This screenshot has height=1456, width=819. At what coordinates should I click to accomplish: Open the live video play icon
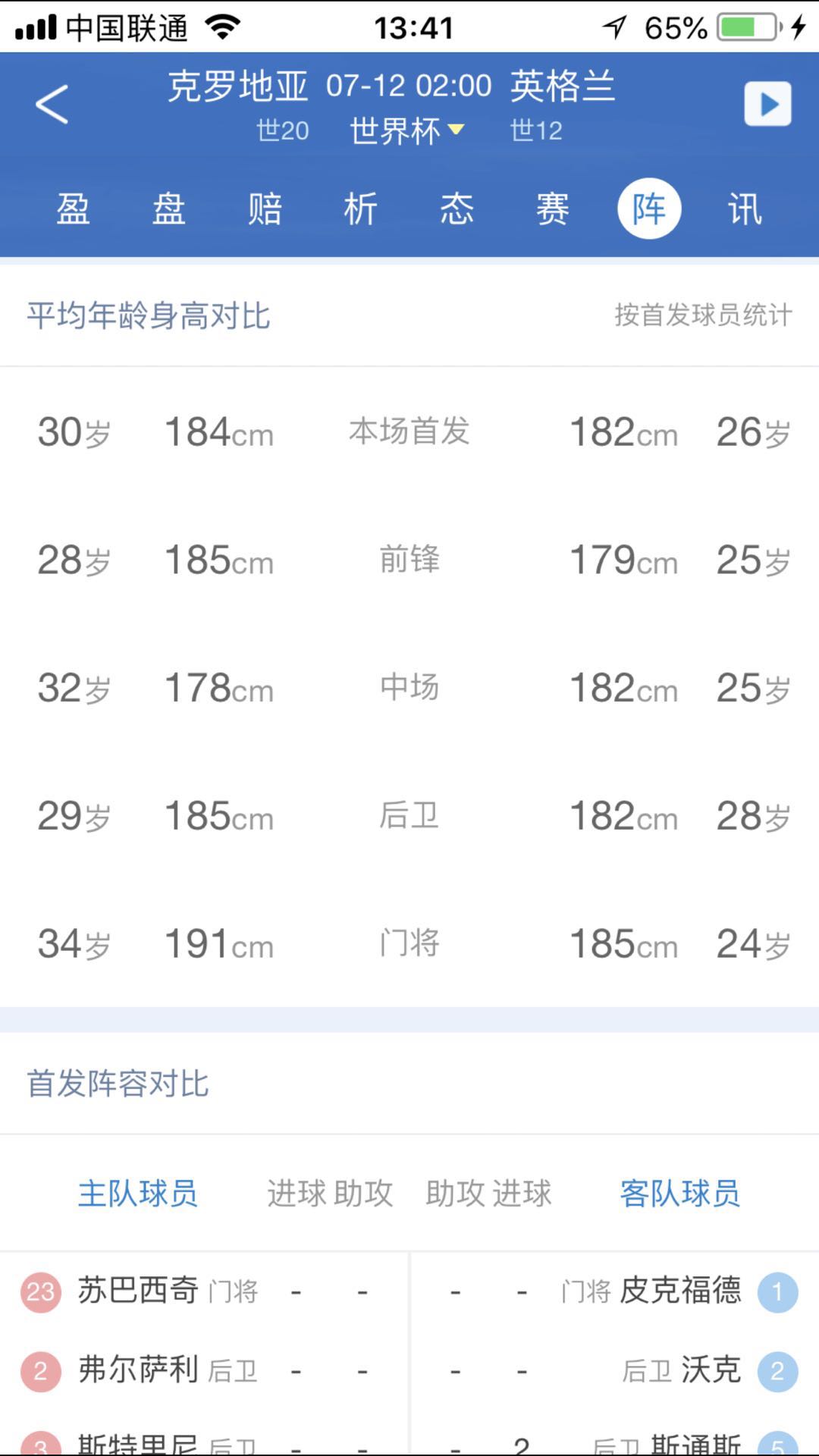(x=767, y=104)
